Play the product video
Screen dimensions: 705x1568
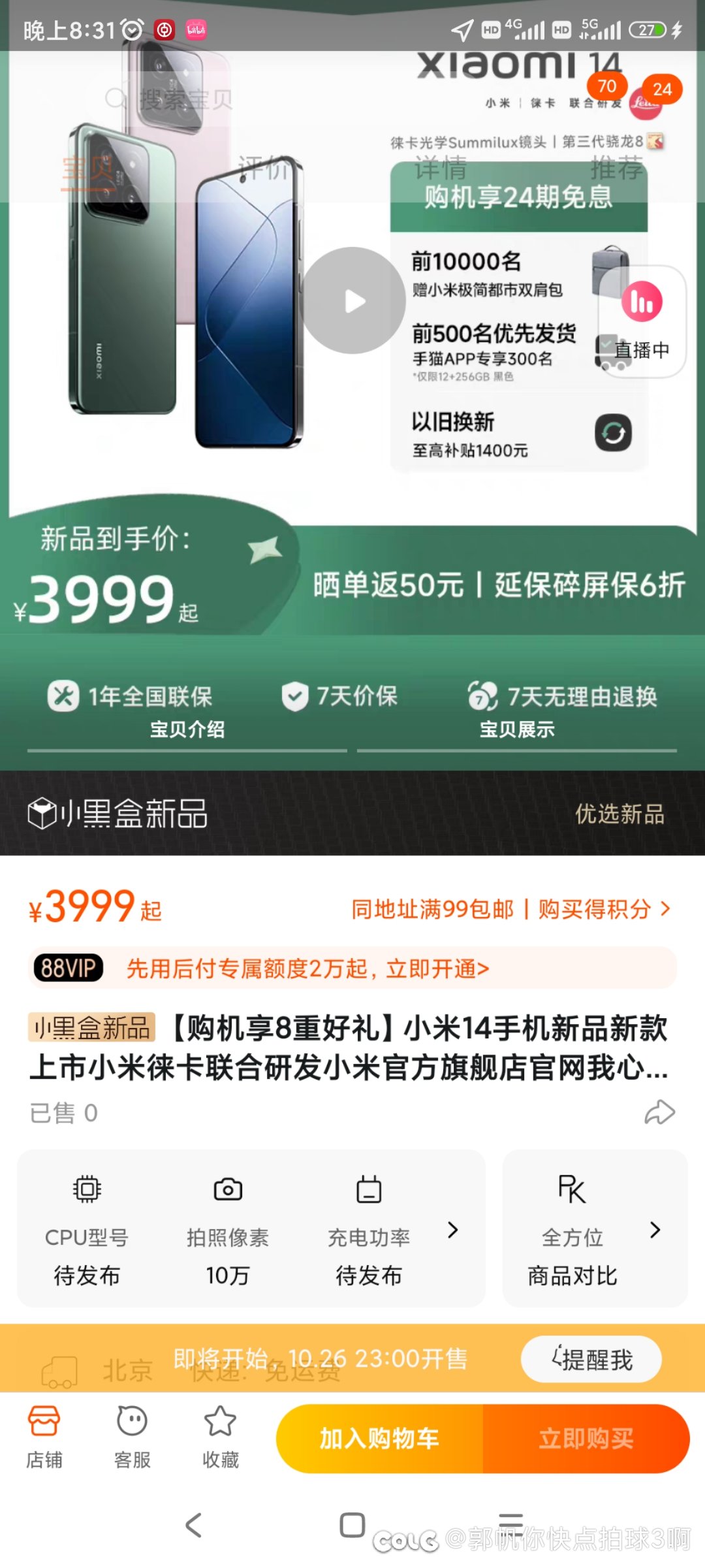(353, 301)
